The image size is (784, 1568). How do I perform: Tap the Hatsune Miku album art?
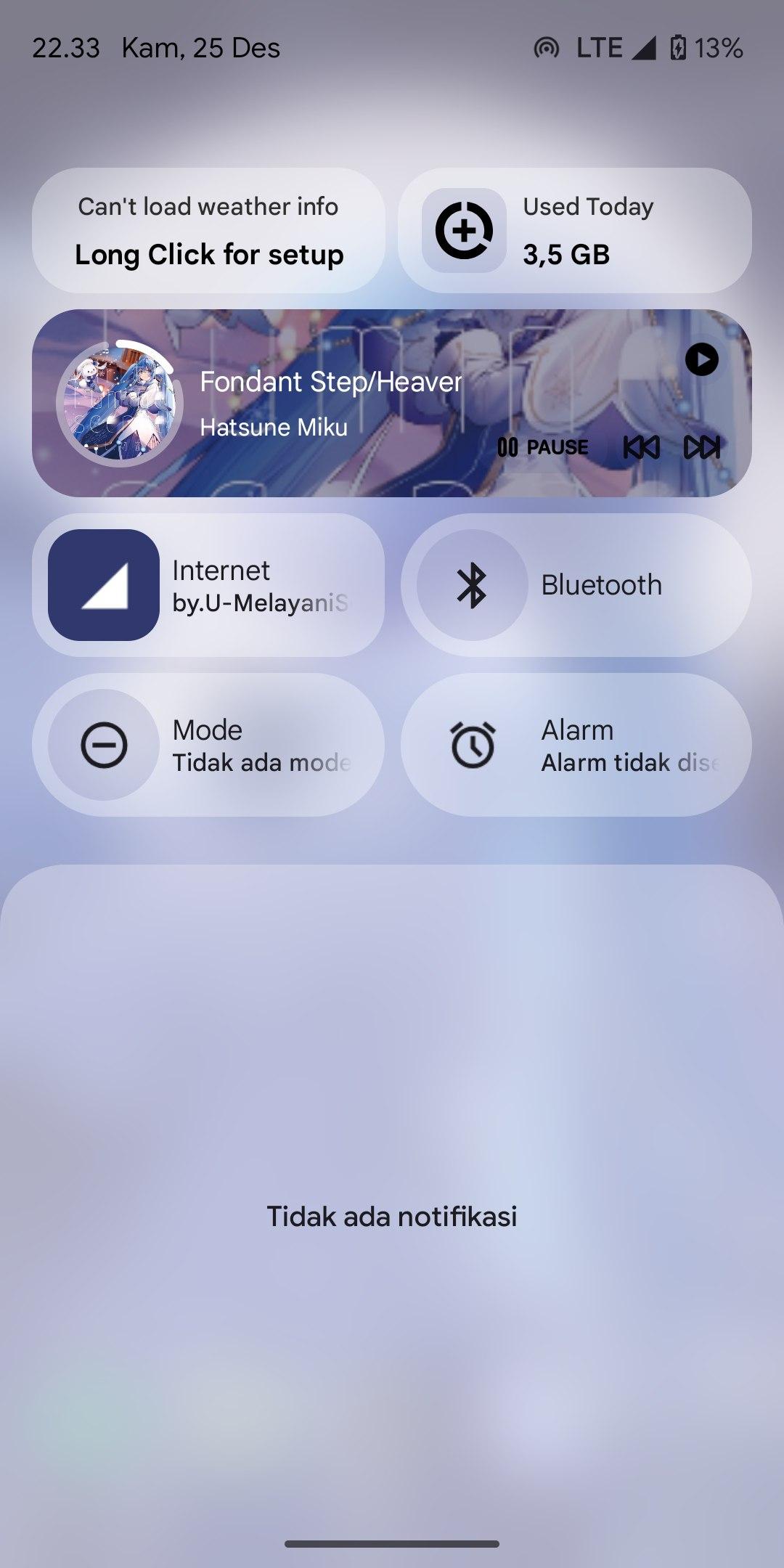pyautogui.click(x=120, y=404)
